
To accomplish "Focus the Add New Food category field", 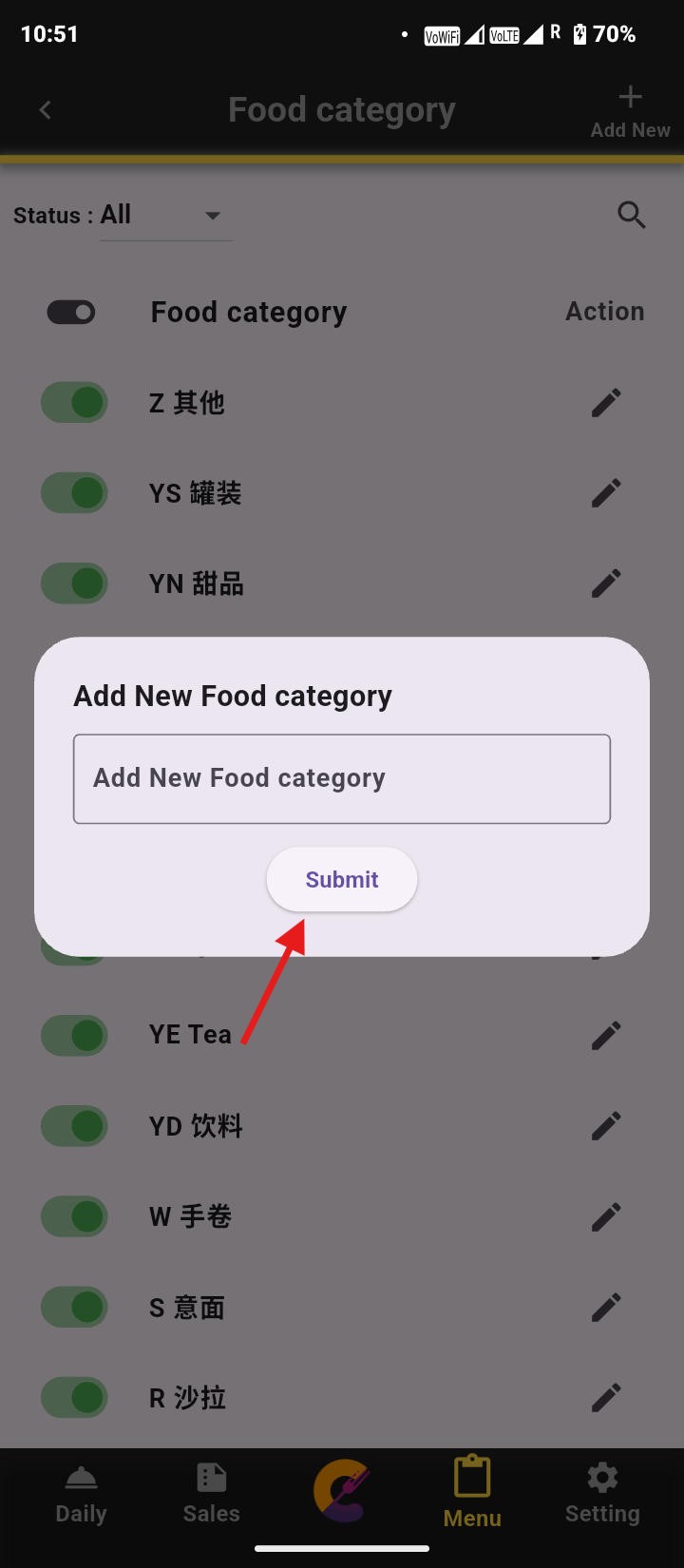I will (341, 778).
